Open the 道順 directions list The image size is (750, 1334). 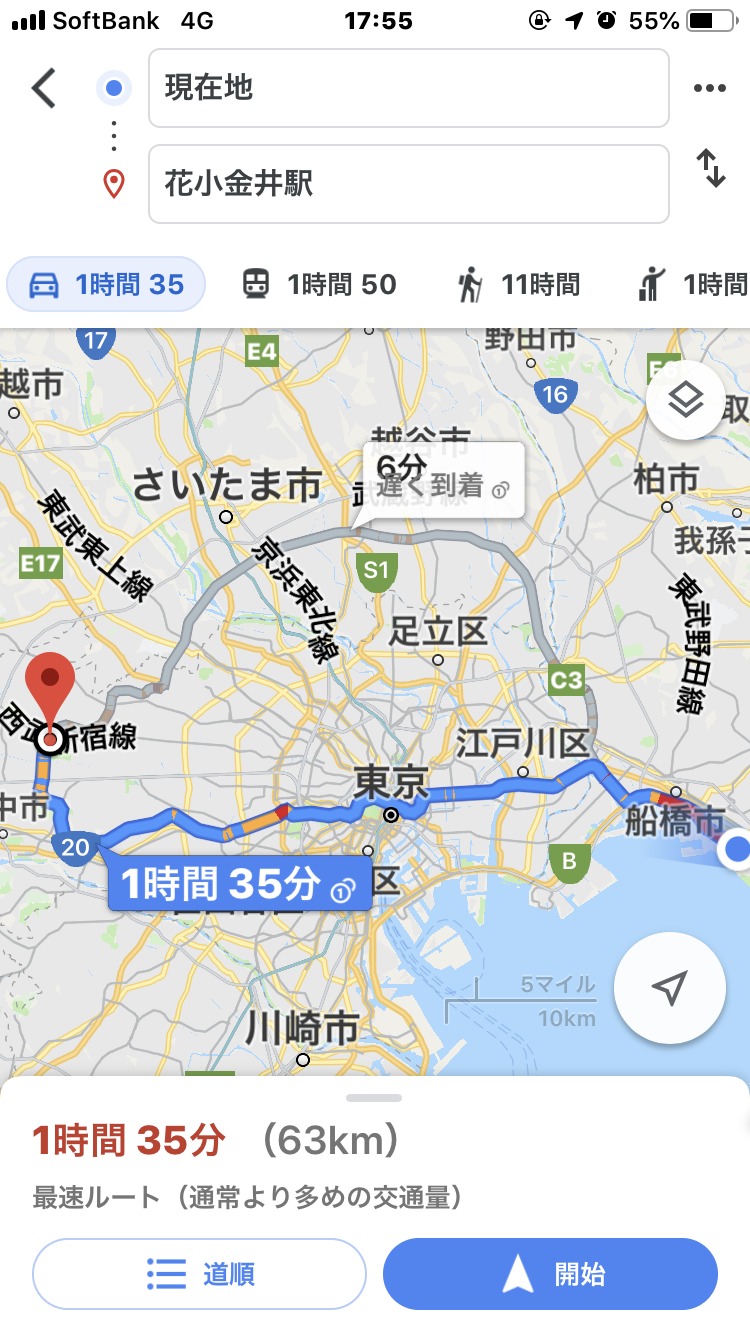click(x=200, y=1274)
